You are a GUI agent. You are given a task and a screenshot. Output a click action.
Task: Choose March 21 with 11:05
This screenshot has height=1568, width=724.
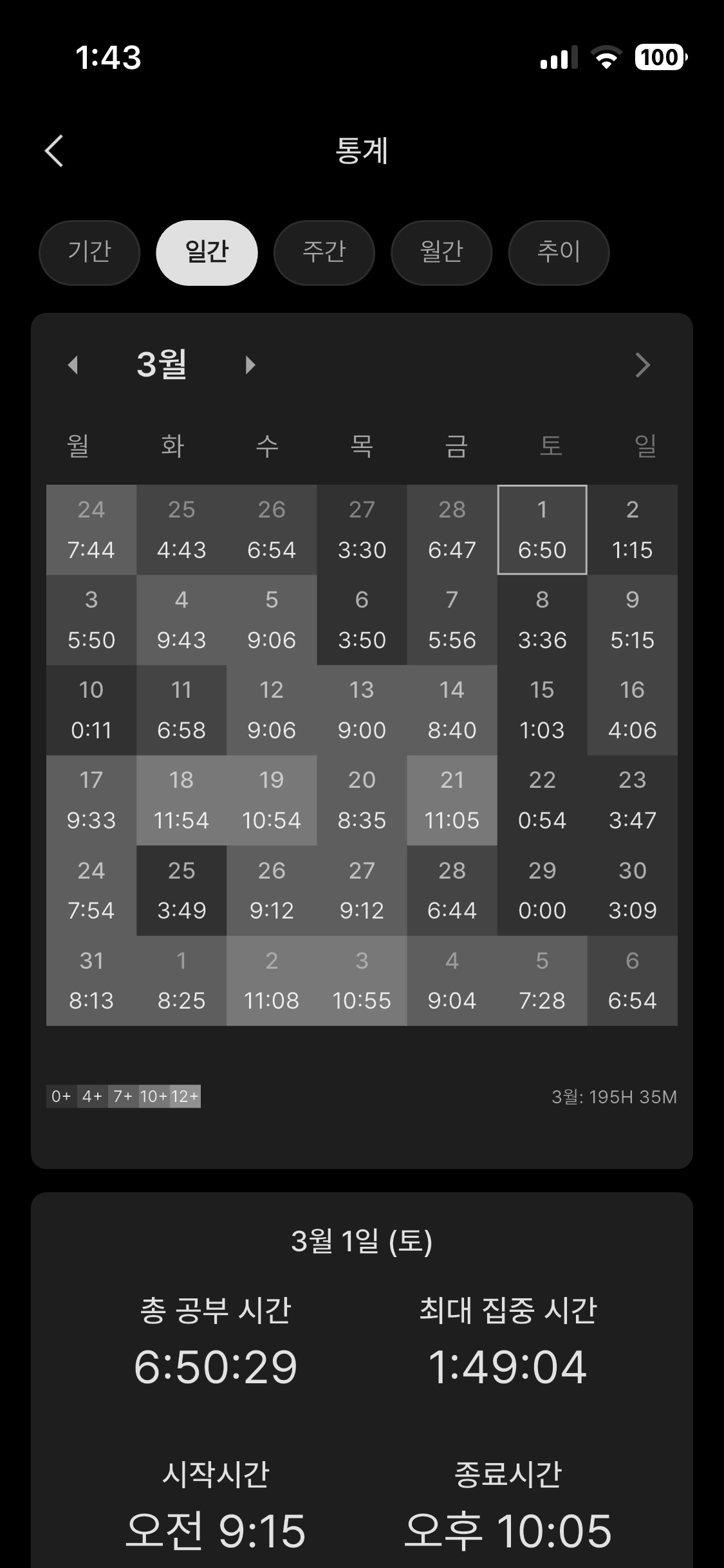click(452, 800)
